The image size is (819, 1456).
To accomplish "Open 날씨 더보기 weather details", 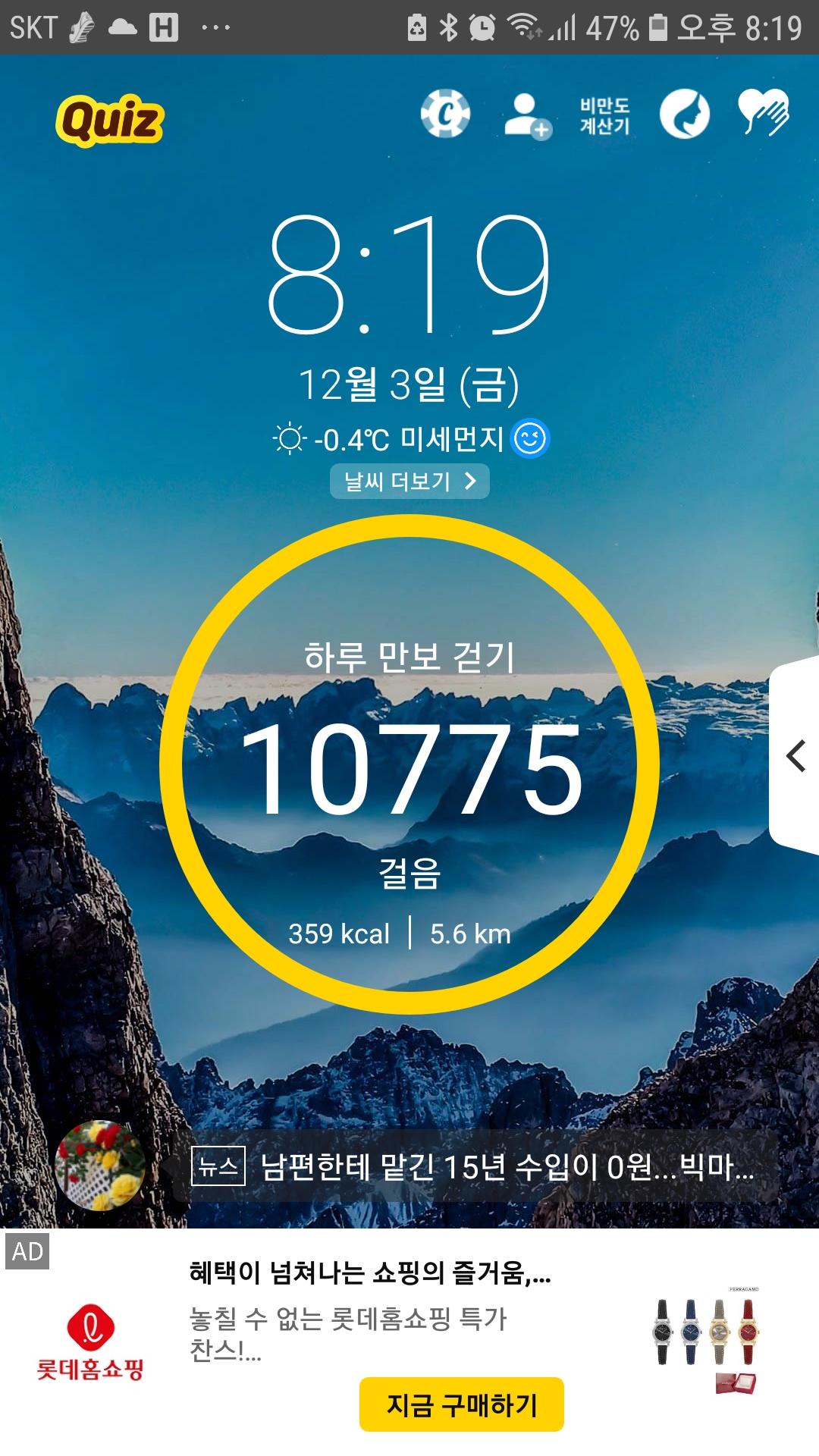I will [409, 482].
